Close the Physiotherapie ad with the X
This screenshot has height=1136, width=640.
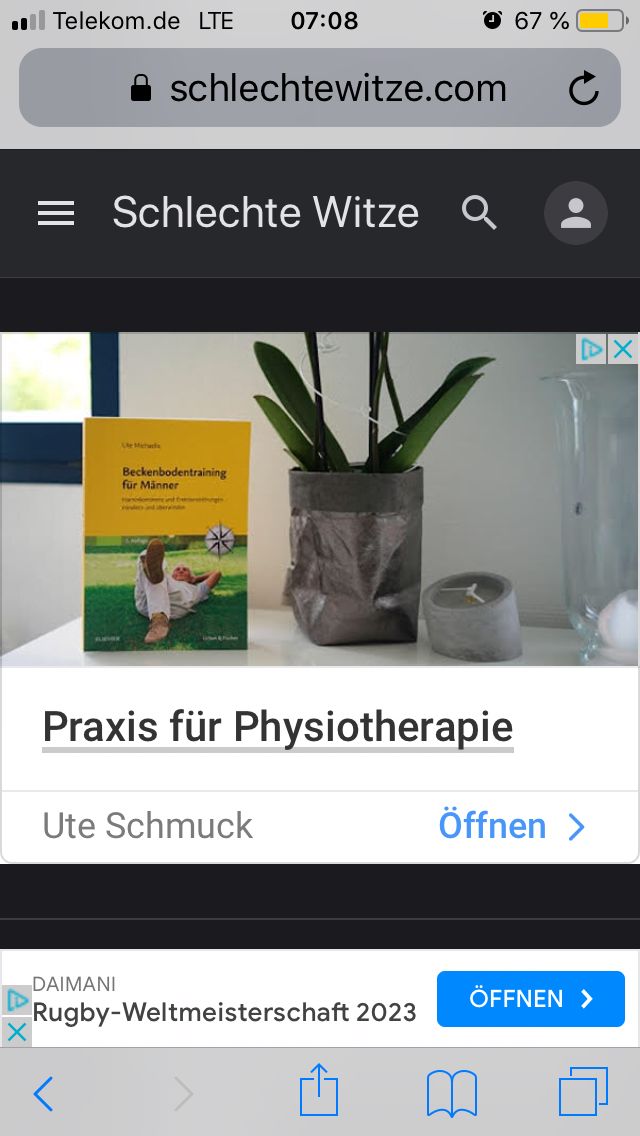pos(623,348)
